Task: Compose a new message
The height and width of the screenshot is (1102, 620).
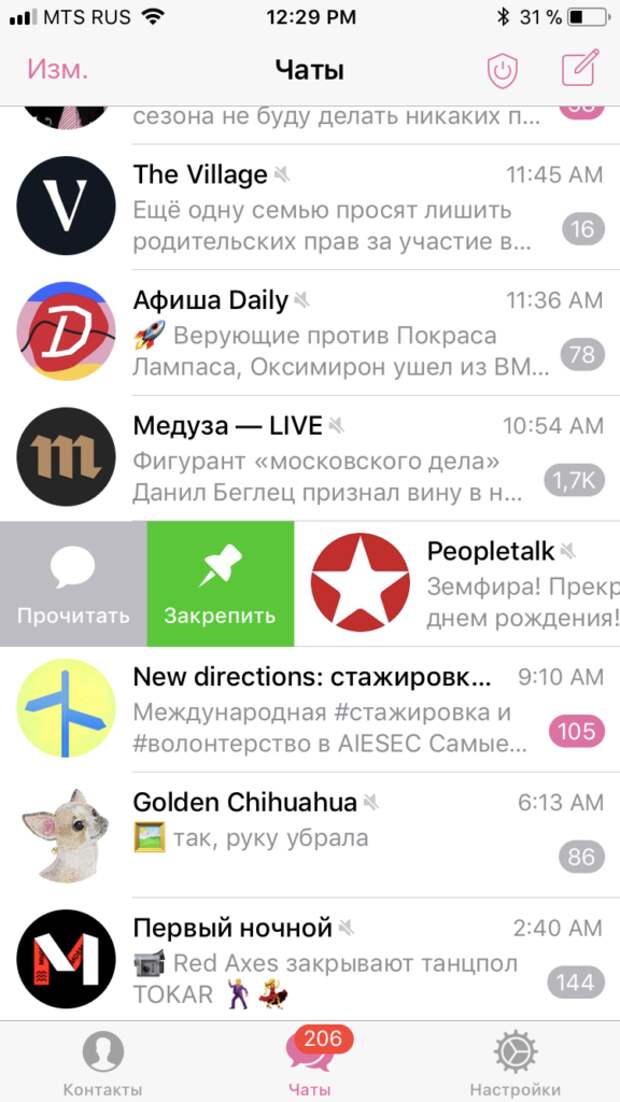Action: pyautogui.click(x=579, y=69)
